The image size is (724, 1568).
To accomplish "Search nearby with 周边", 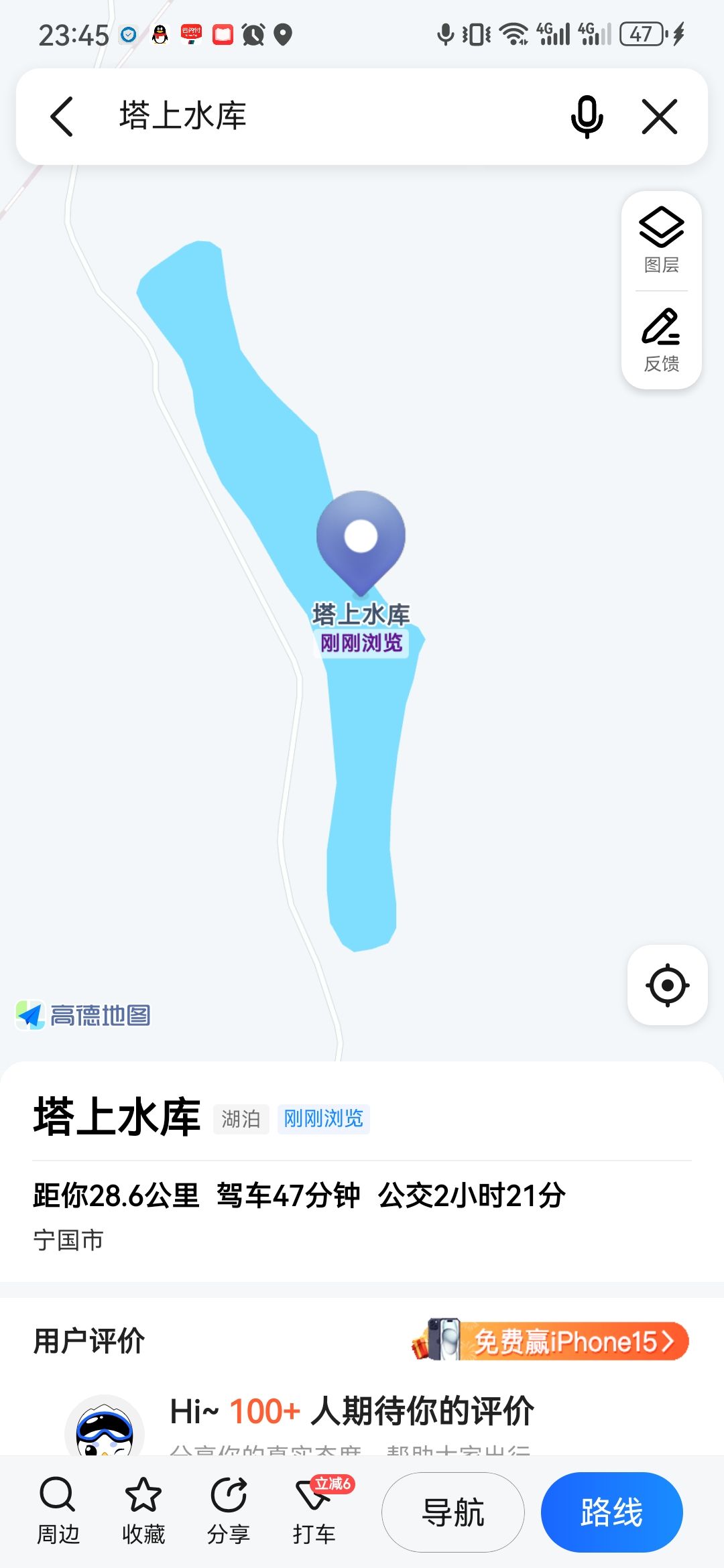I will 58,1512.
